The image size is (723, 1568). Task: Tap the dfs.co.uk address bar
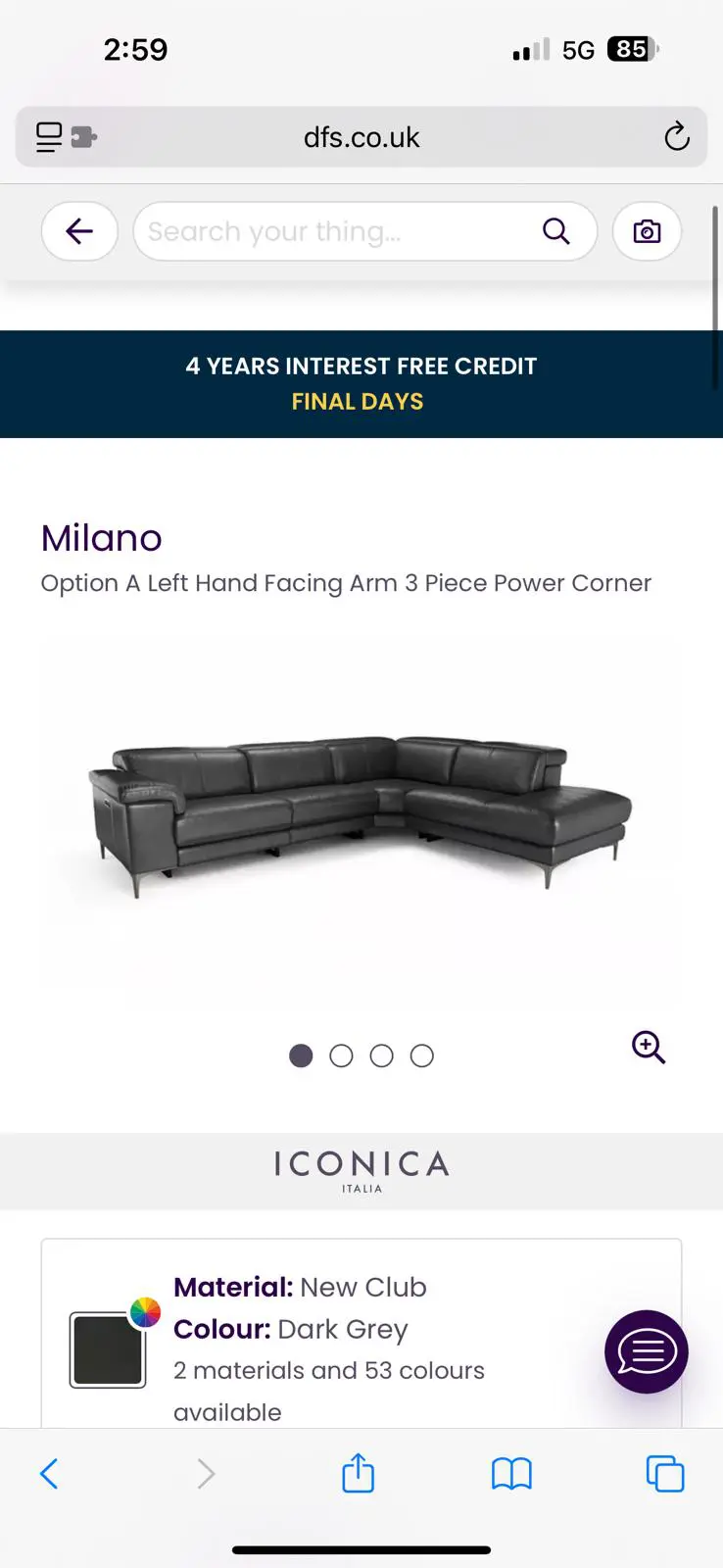tap(361, 137)
